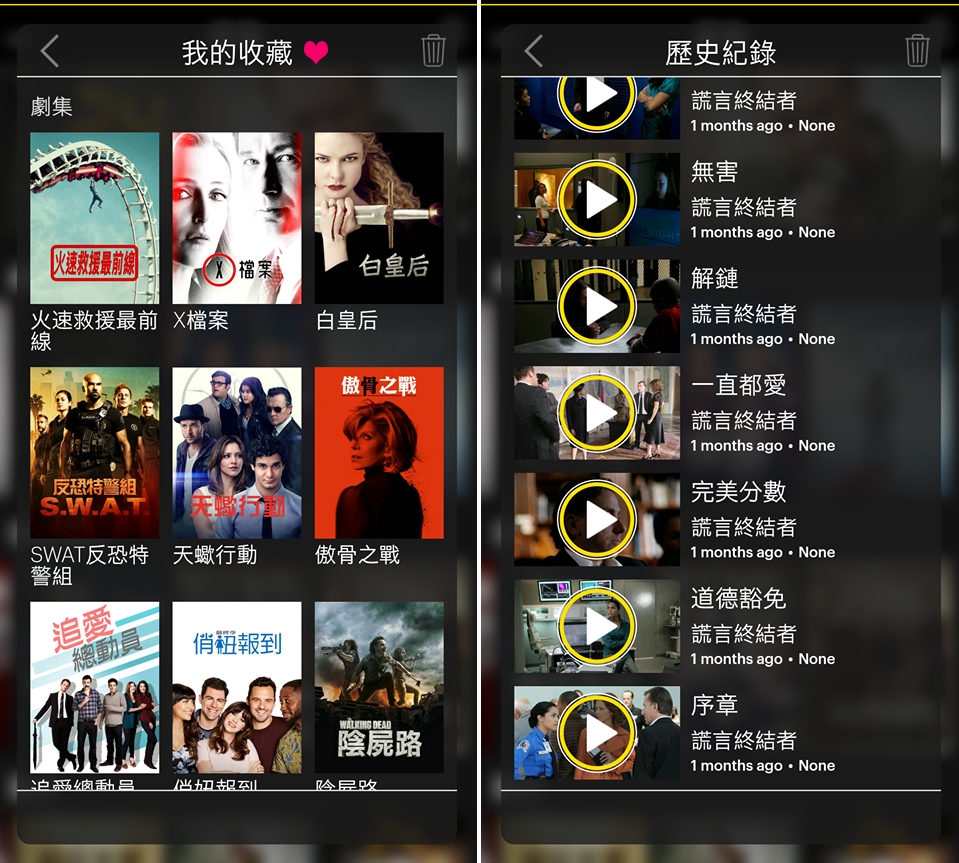
Task: Tap the trash icon in 我的收藏
Action: [x=433, y=50]
